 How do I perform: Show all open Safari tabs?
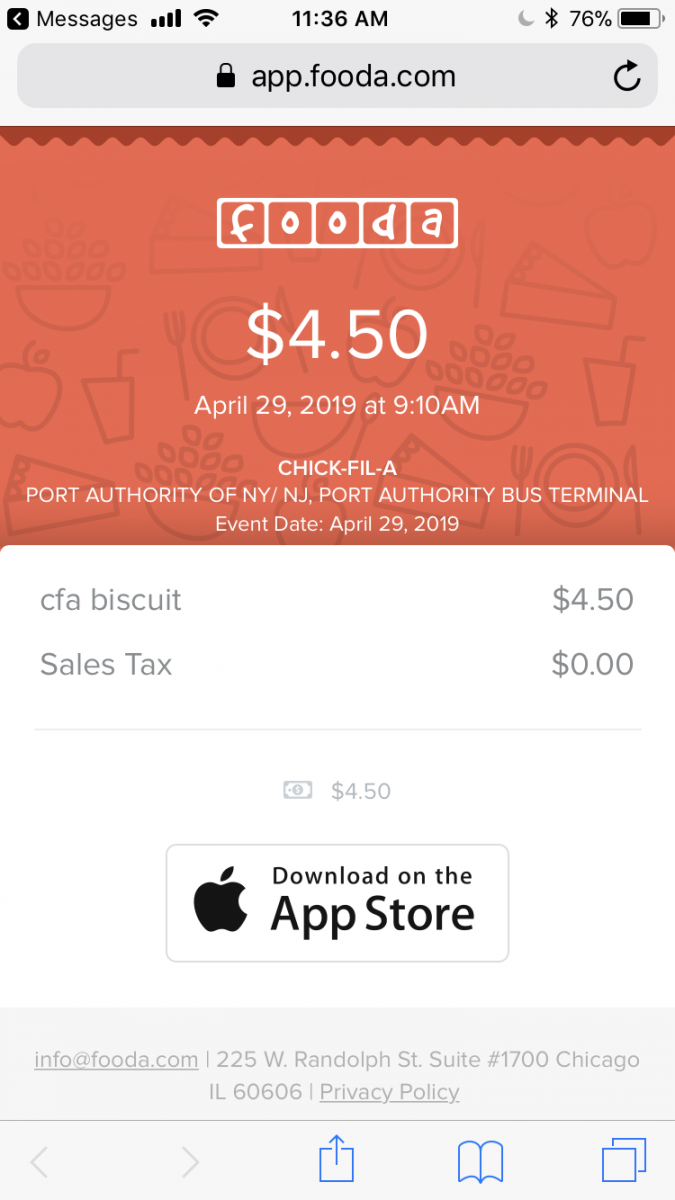click(624, 1161)
